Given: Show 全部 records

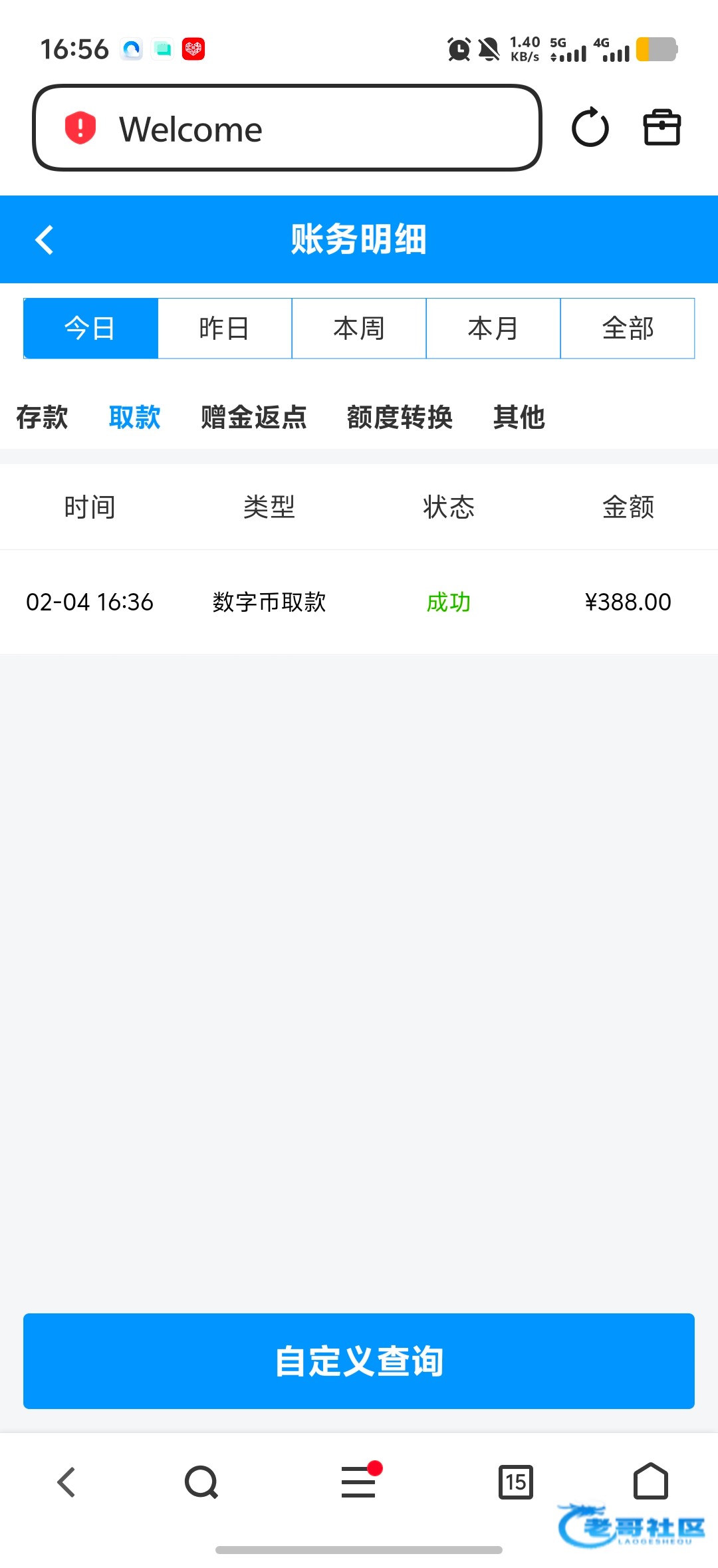Looking at the screenshot, I should click(628, 328).
